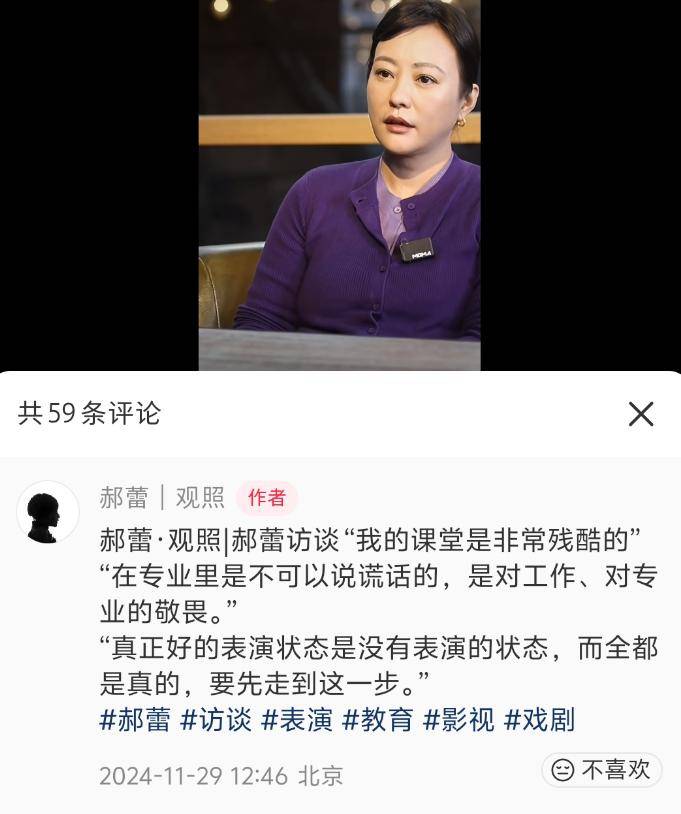This screenshot has height=814, width=681.
Task: Open the #表演 hashtag
Action: (297, 720)
